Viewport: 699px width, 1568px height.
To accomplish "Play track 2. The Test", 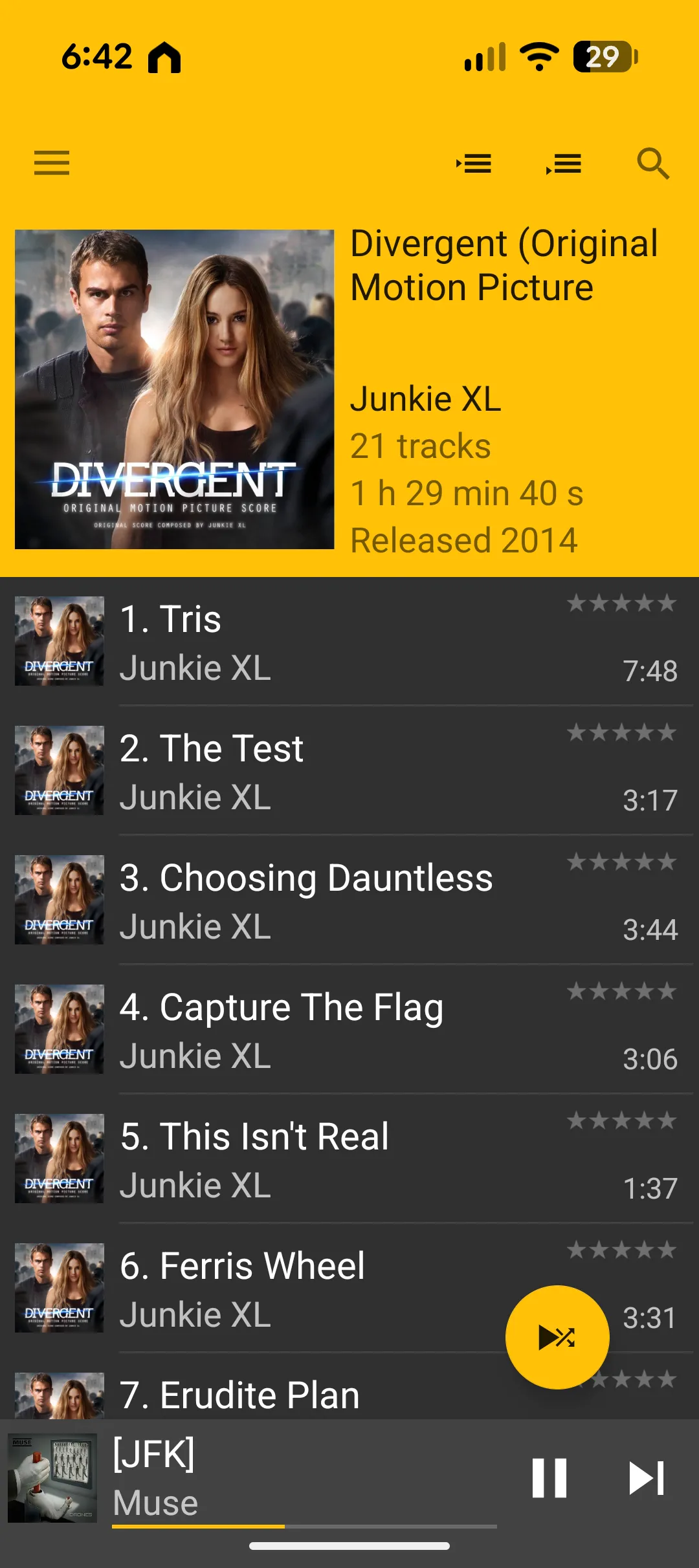I will 324,771.
